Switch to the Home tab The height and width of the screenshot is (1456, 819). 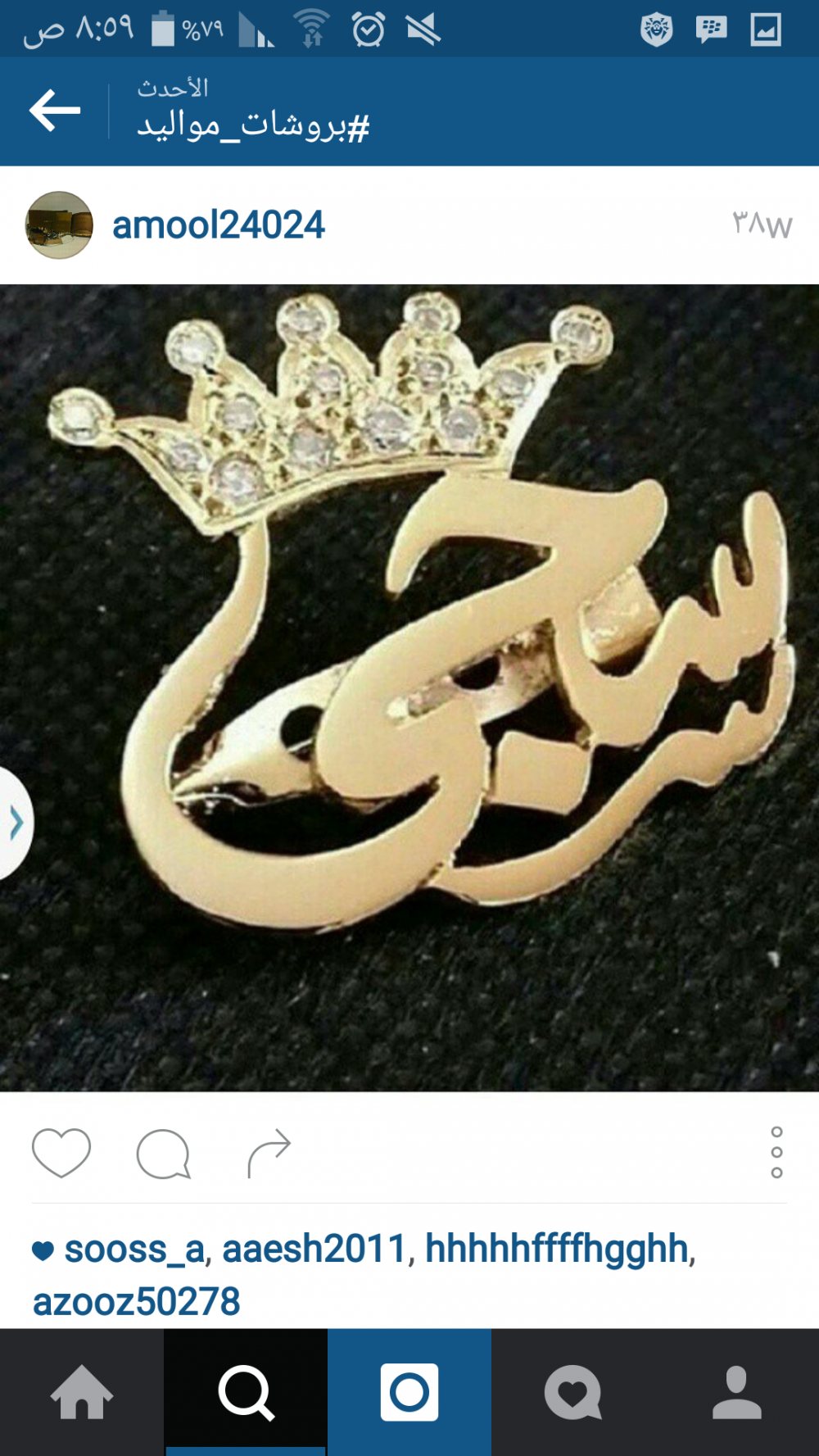coord(82,1392)
